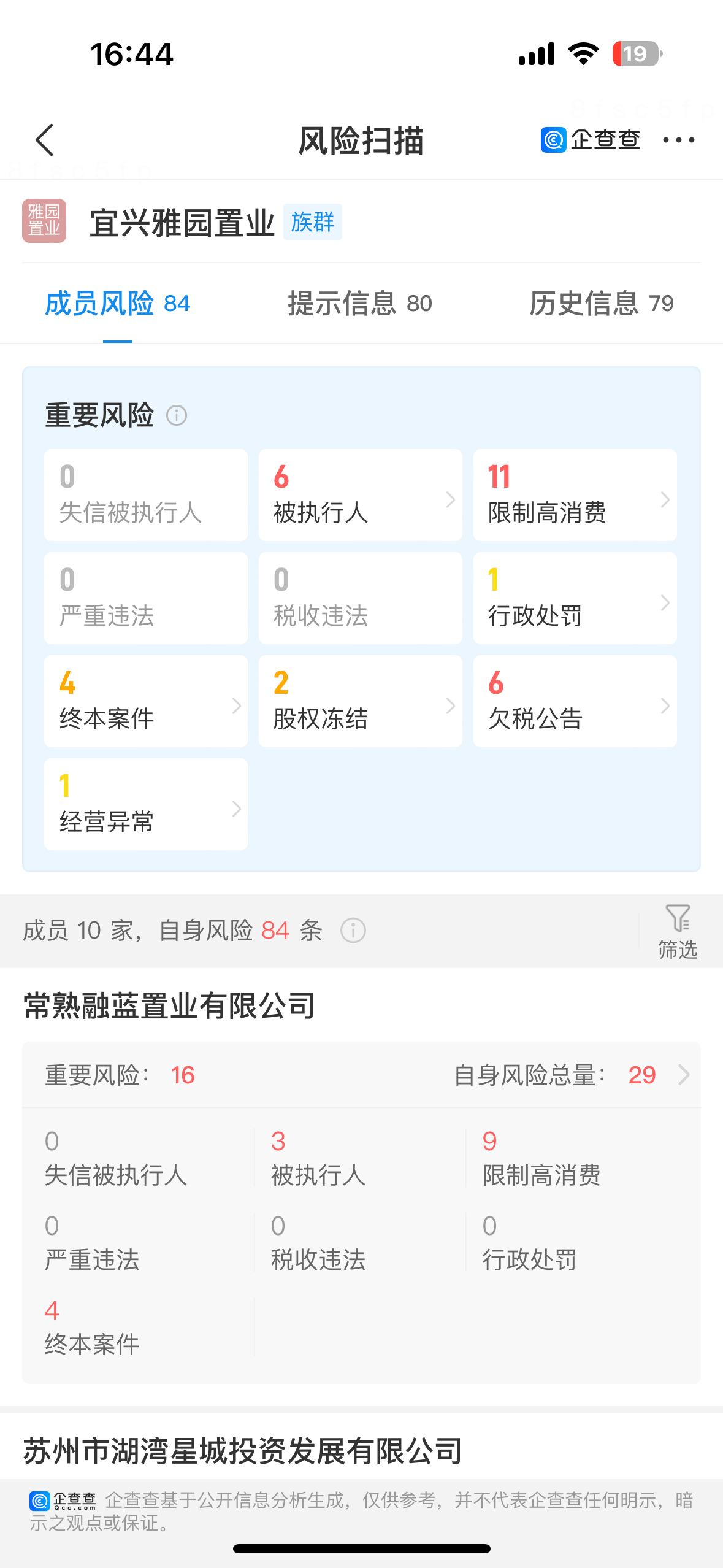
Task: Show the info tip beside 自身风险 84 条
Action: click(353, 931)
